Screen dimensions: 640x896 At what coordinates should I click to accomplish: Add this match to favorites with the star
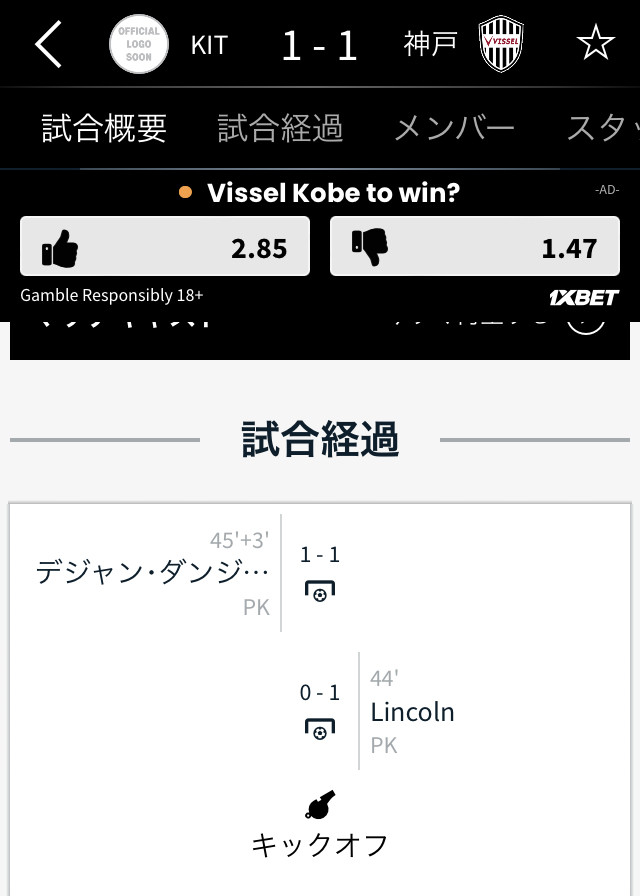click(x=595, y=44)
